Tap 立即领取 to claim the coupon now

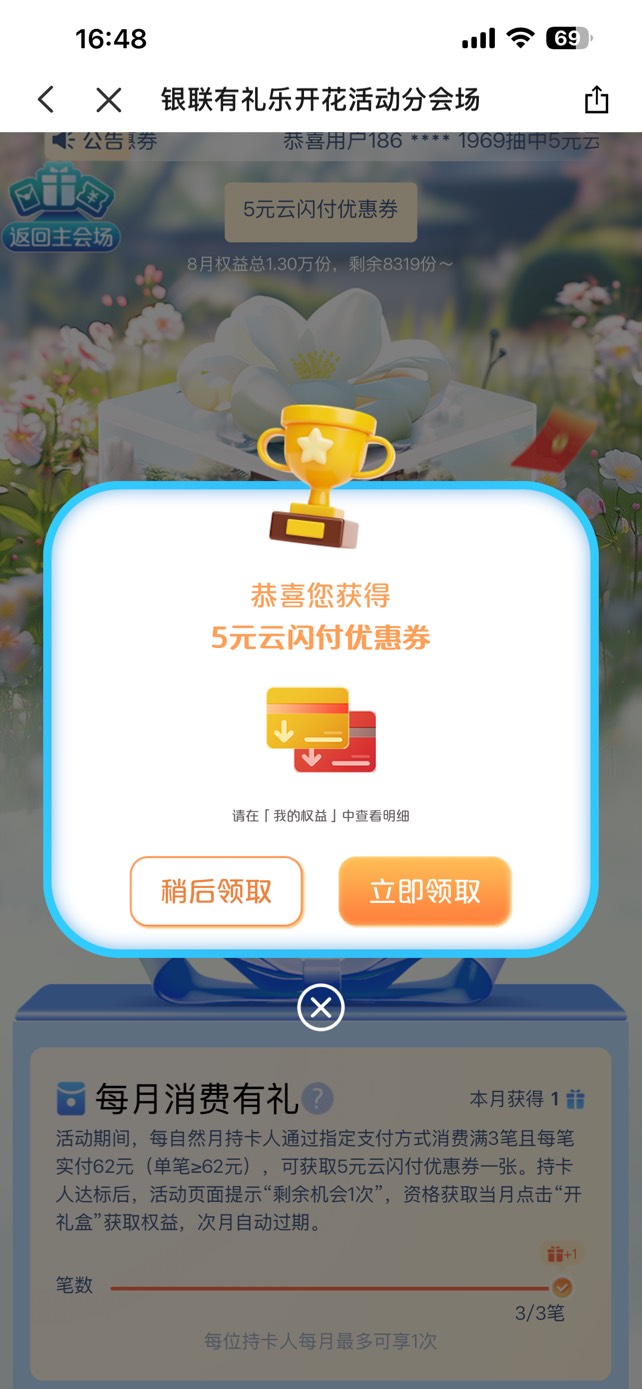point(425,891)
